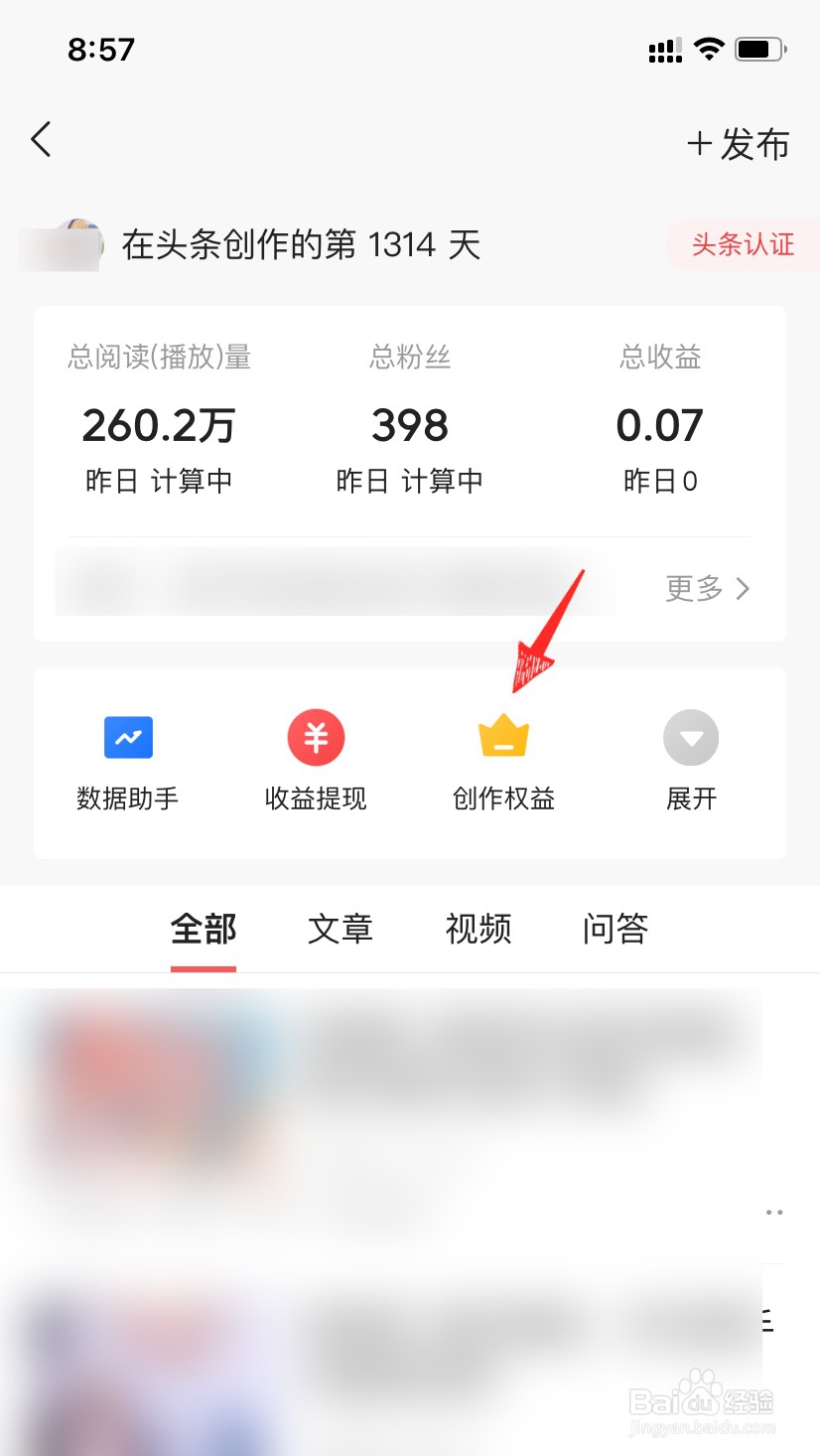
Task: Tap the red tab indicator under 全部
Action: [203, 969]
